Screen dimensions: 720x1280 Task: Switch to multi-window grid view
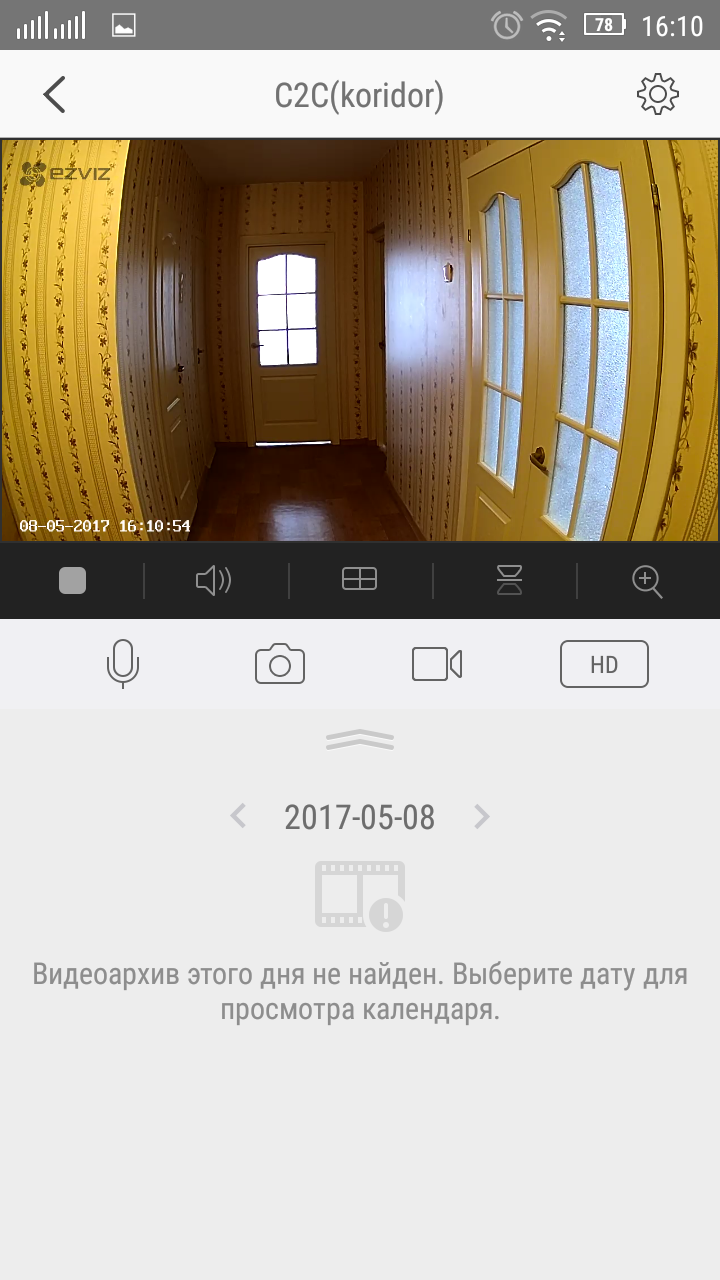click(x=359, y=579)
